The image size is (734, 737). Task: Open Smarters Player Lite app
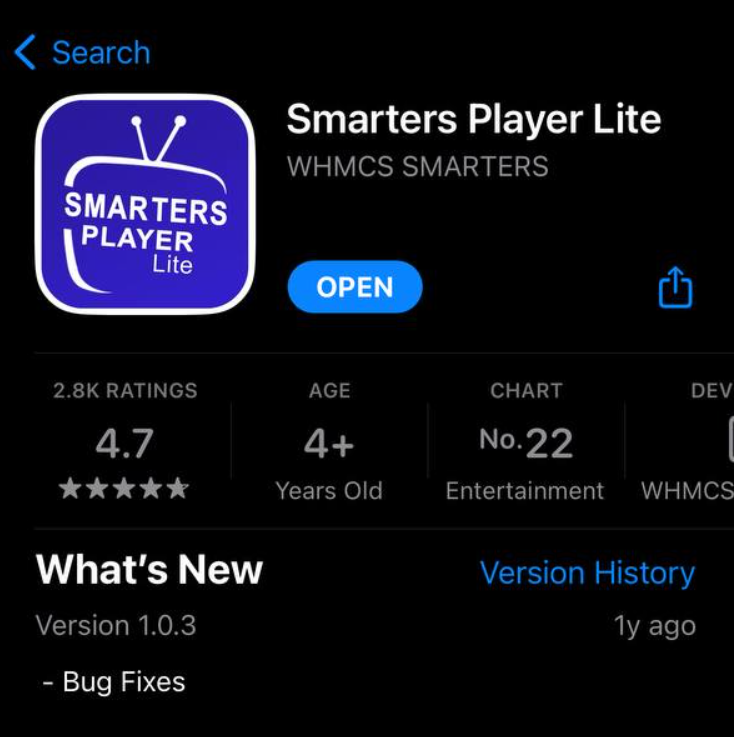355,288
